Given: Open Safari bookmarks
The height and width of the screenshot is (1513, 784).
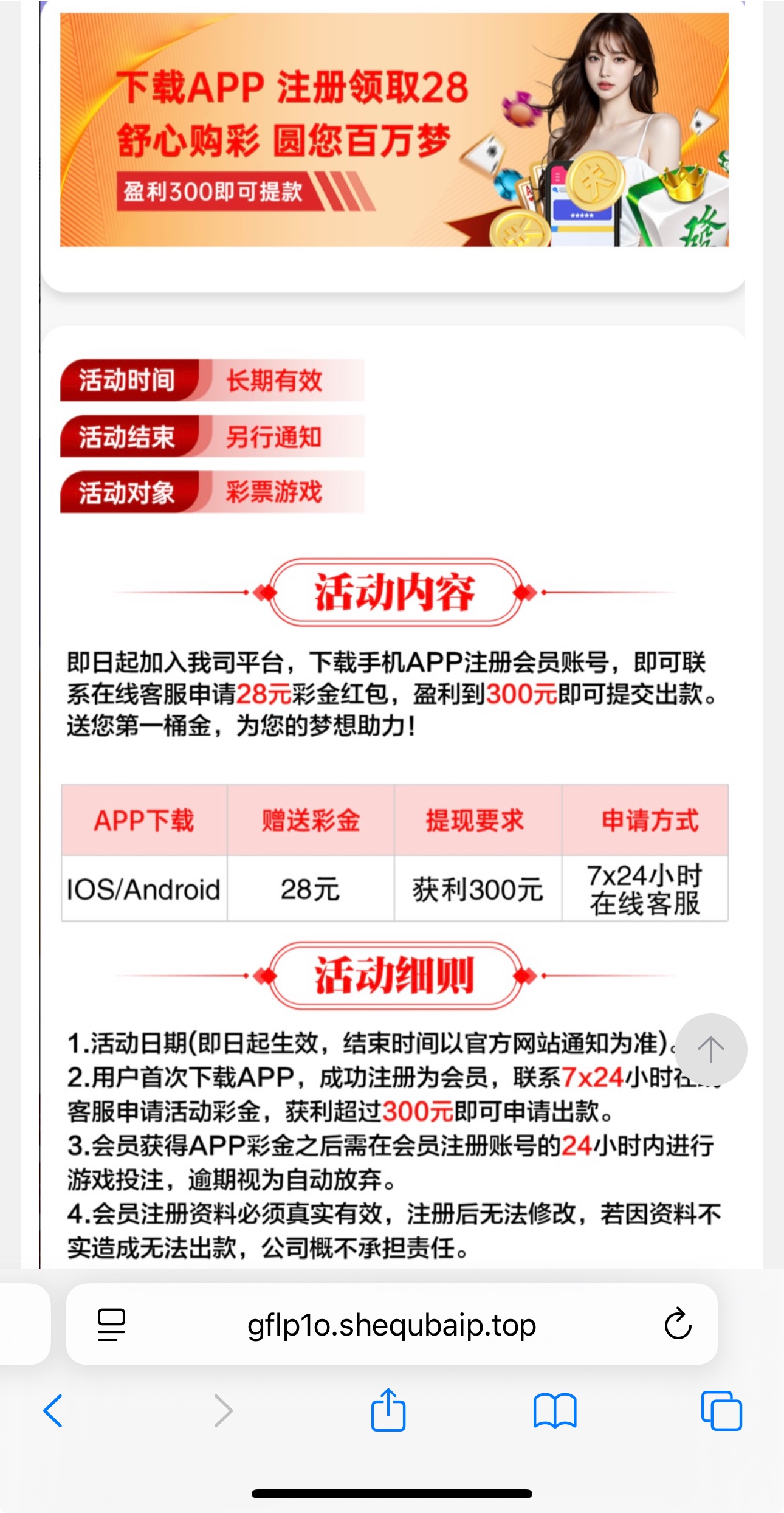Looking at the screenshot, I should pyautogui.click(x=554, y=1410).
